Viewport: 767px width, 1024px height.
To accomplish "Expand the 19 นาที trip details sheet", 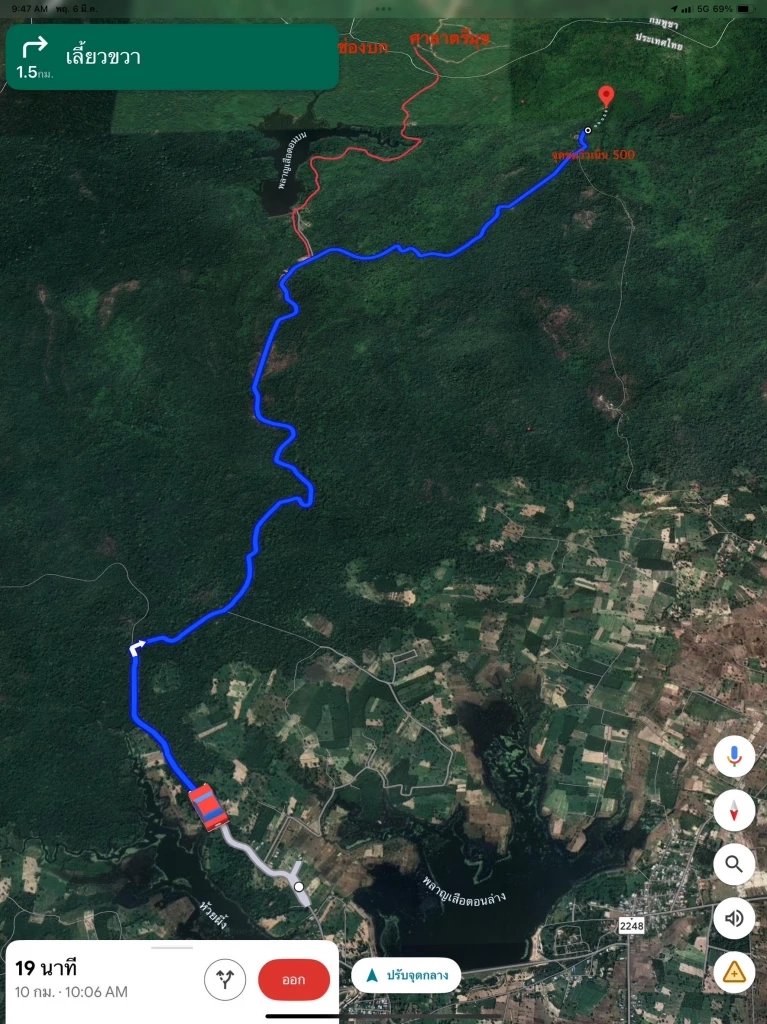I will pyautogui.click(x=100, y=977).
